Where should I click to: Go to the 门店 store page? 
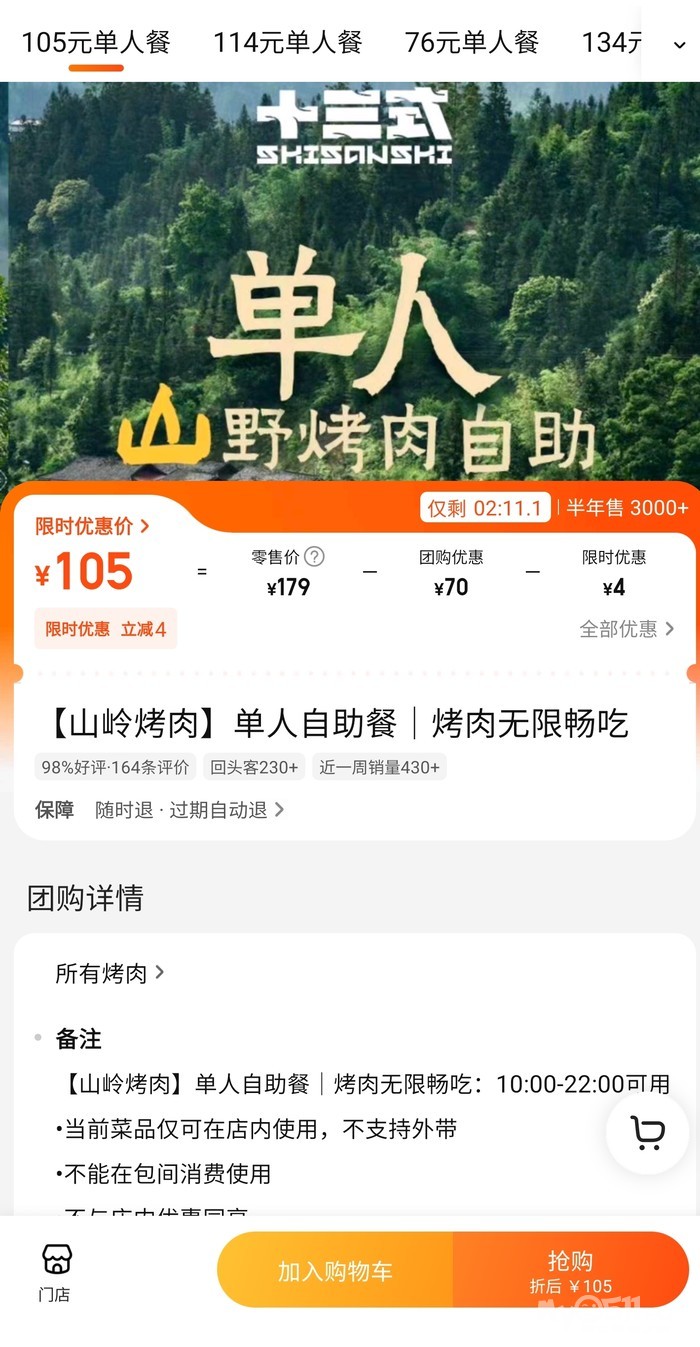(55, 1272)
